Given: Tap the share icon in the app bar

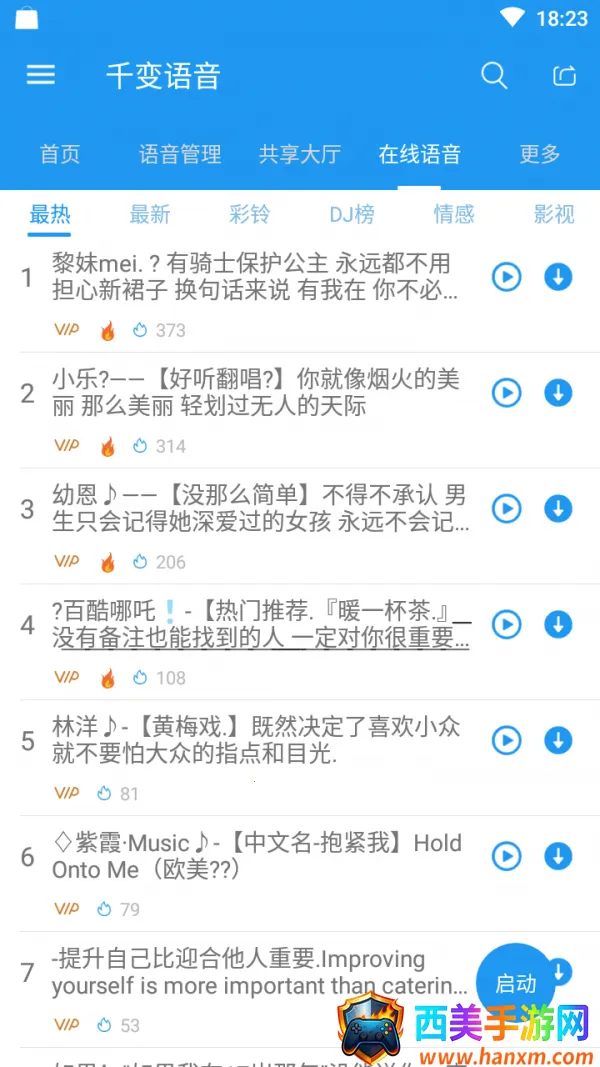Looking at the screenshot, I should coord(565,76).
